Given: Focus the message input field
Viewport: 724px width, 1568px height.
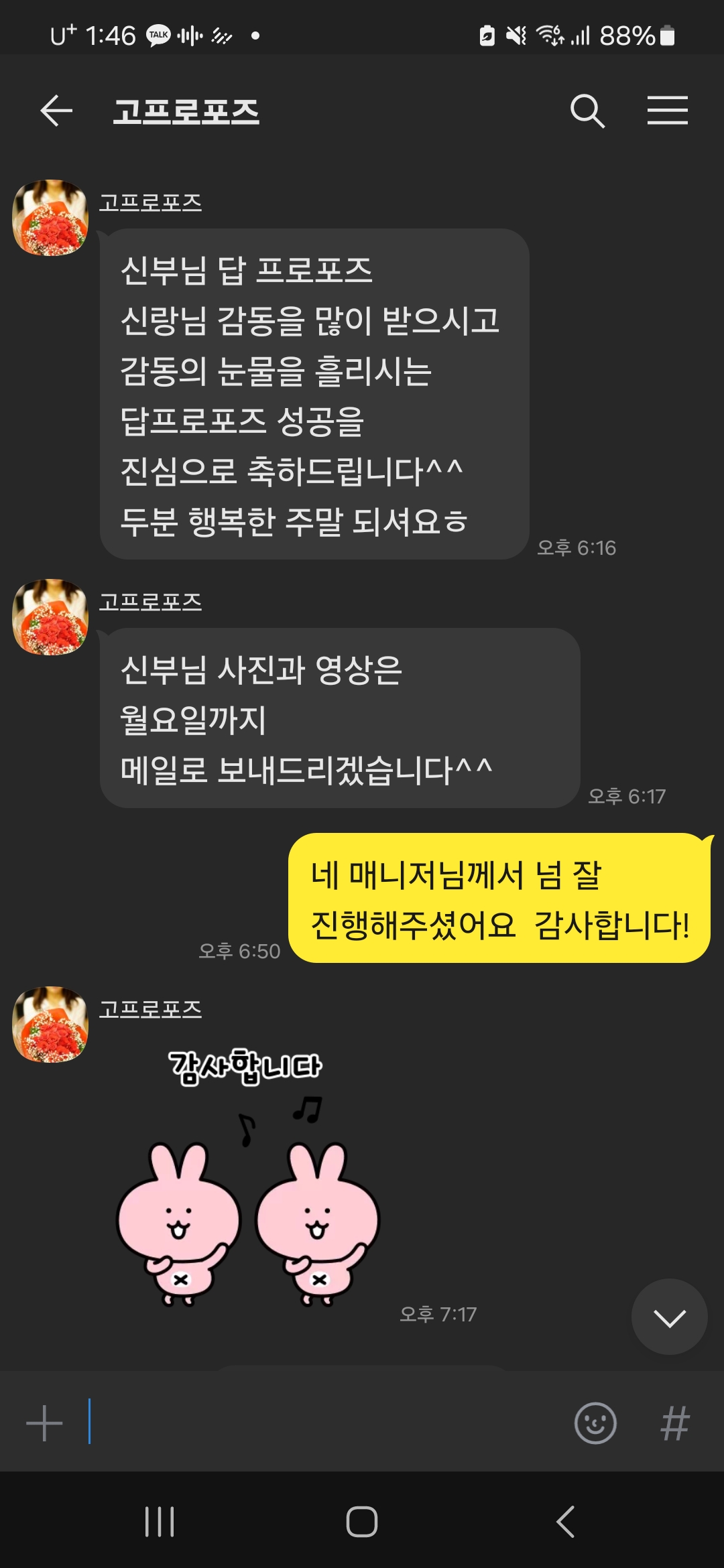Looking at the screenshot, I should pyautogui.click(x=322, y=1423).
